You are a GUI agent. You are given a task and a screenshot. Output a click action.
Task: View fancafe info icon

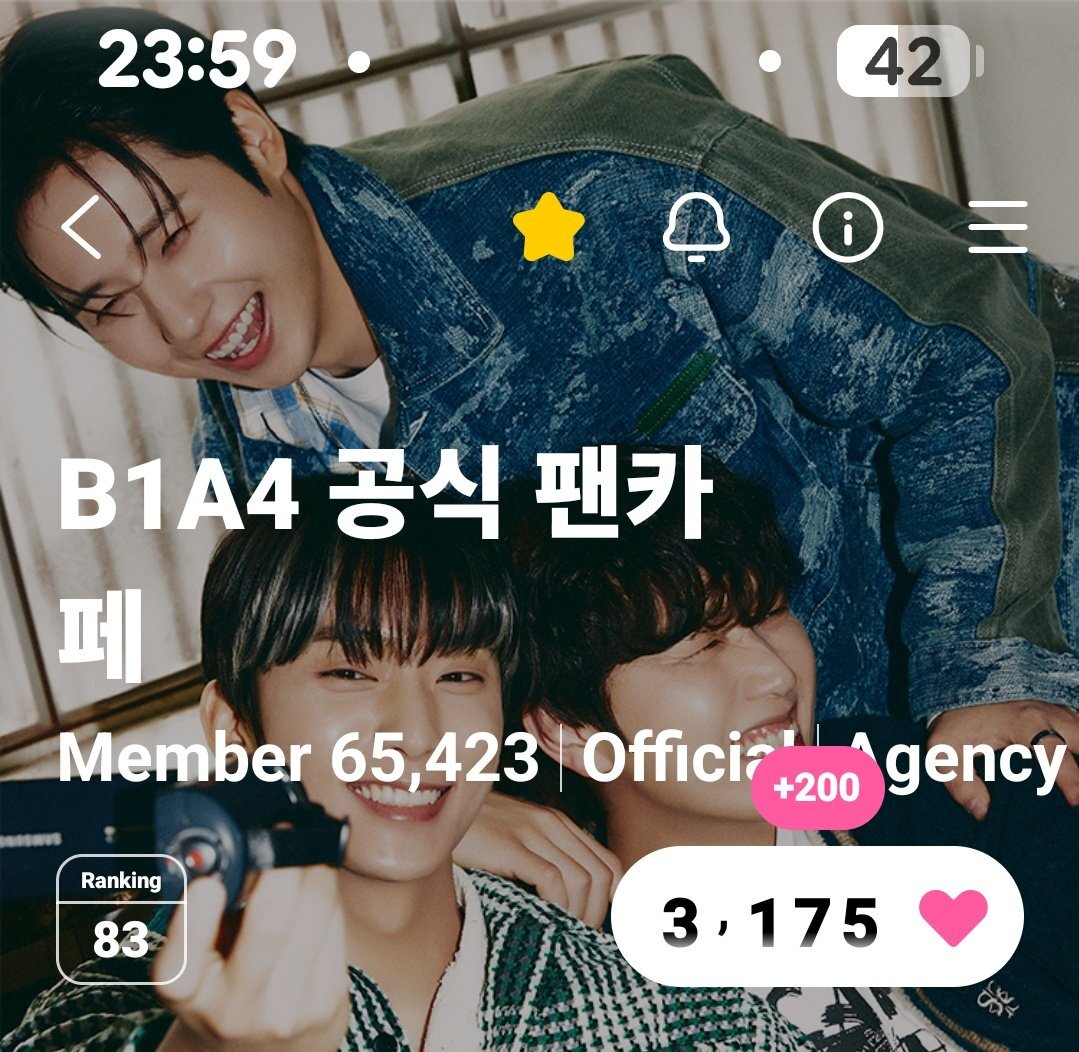847,228
